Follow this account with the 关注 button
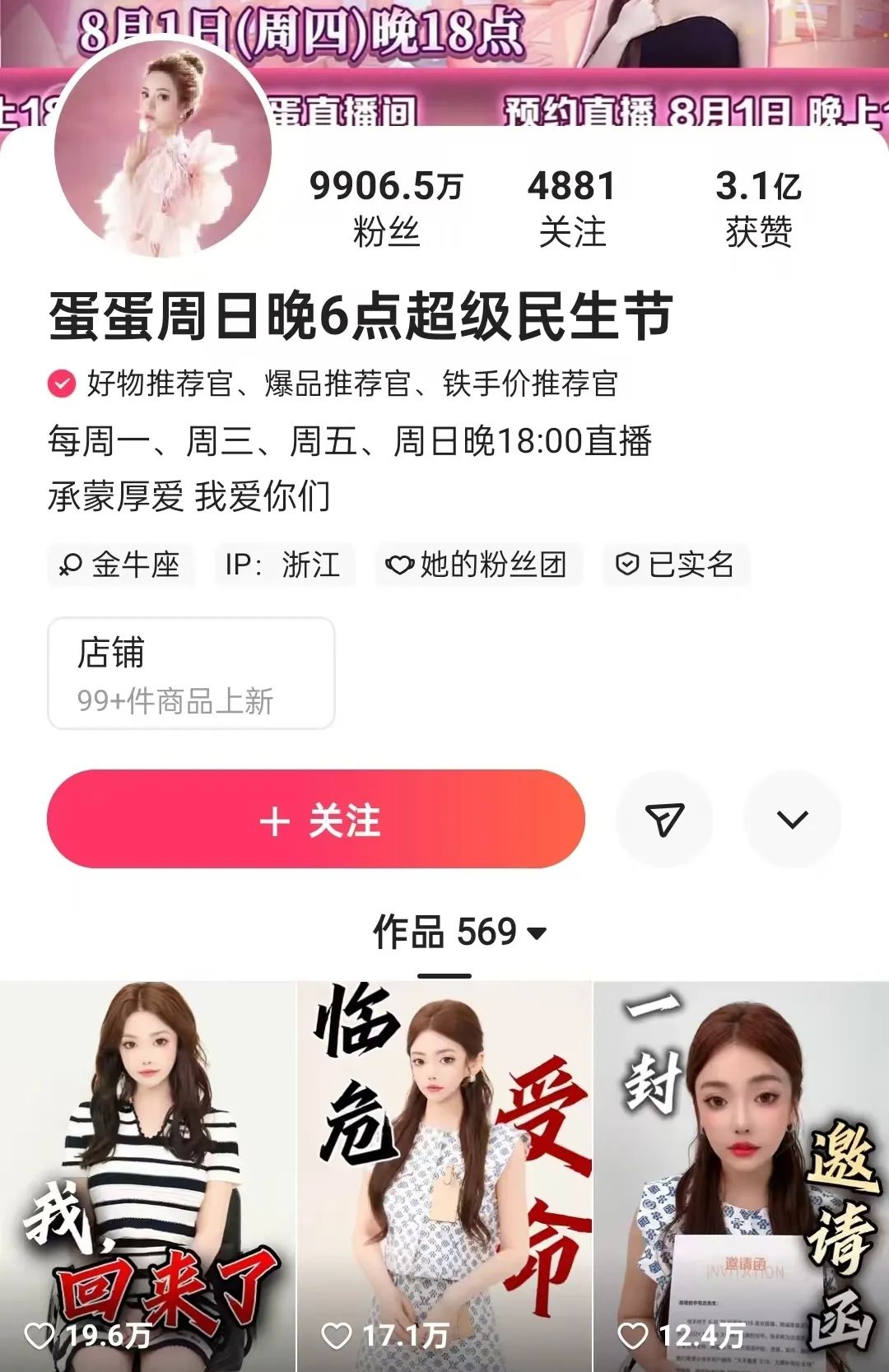This screenshot has width=889, height=1372. tap(316, 820)
